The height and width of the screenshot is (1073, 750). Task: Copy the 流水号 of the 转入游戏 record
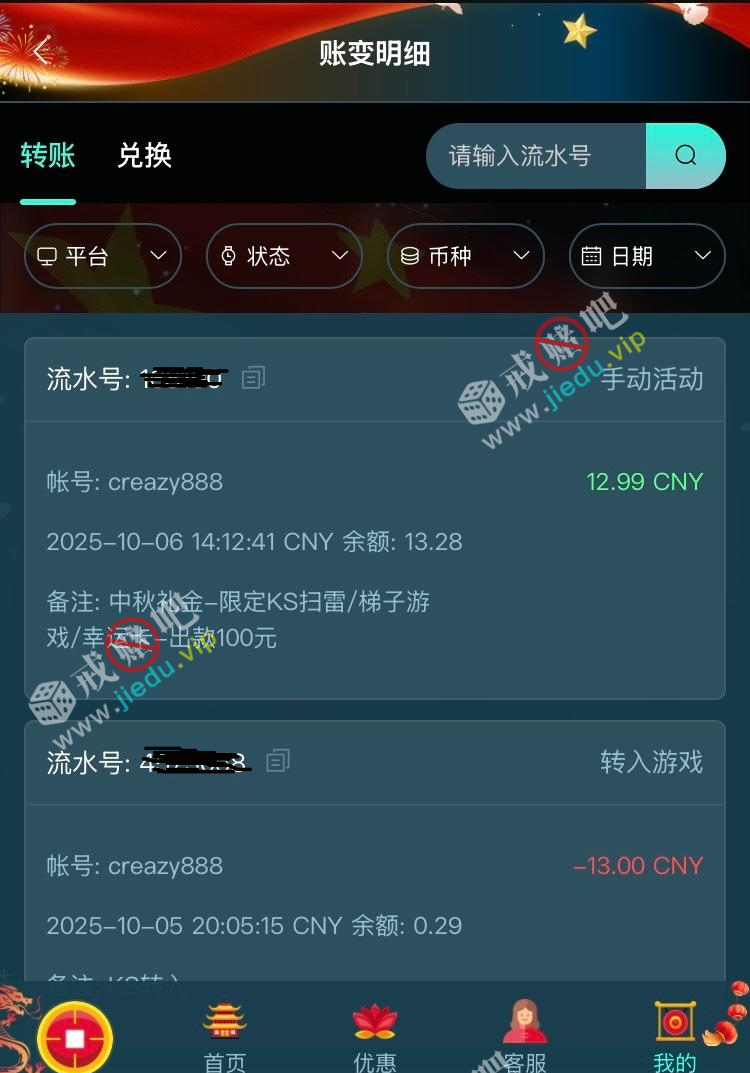(278, 761)
